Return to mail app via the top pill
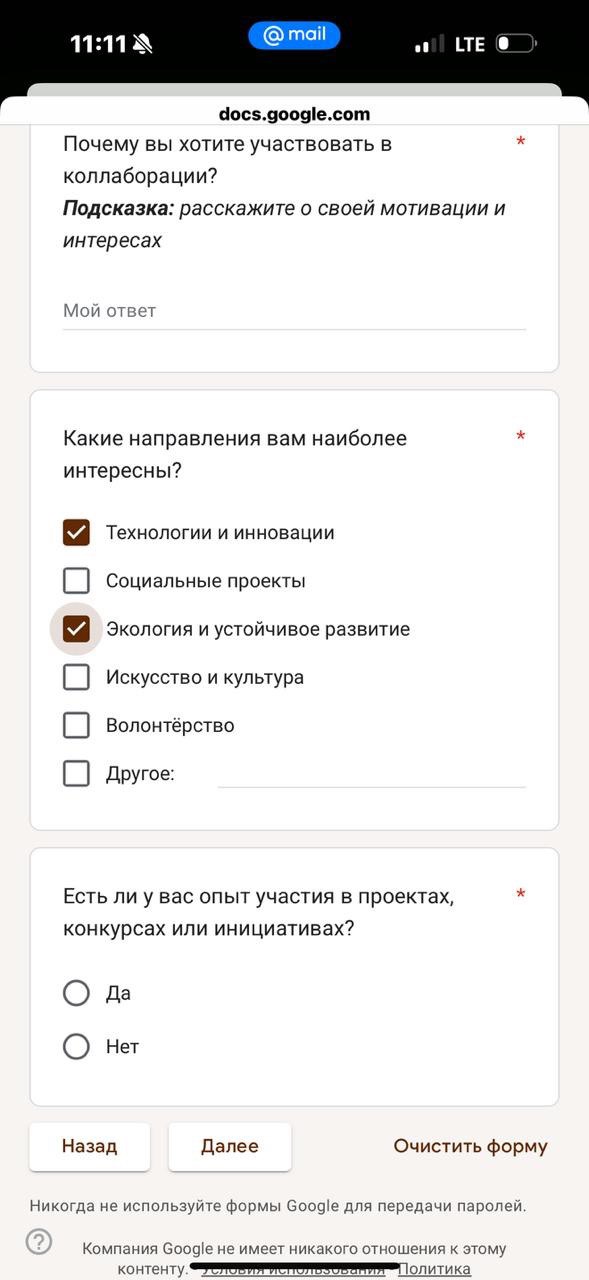The height and width of the screenshot is (1280, 589). (x=294, y=36)
